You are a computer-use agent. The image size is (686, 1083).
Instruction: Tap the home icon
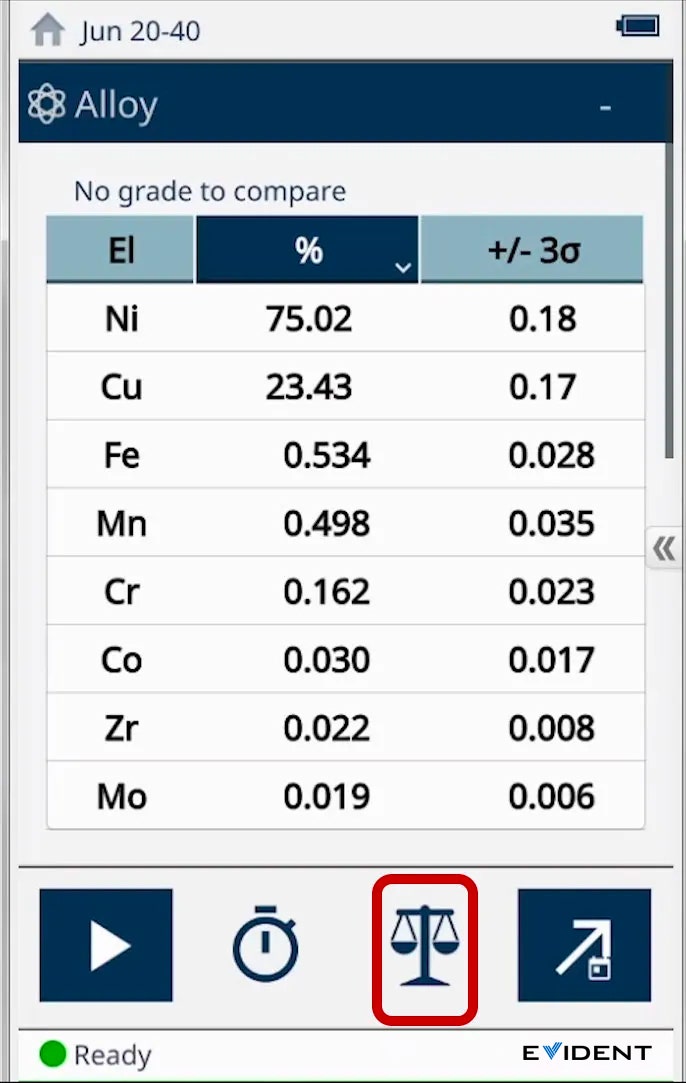pyautogui.click(x=47, y=30)
